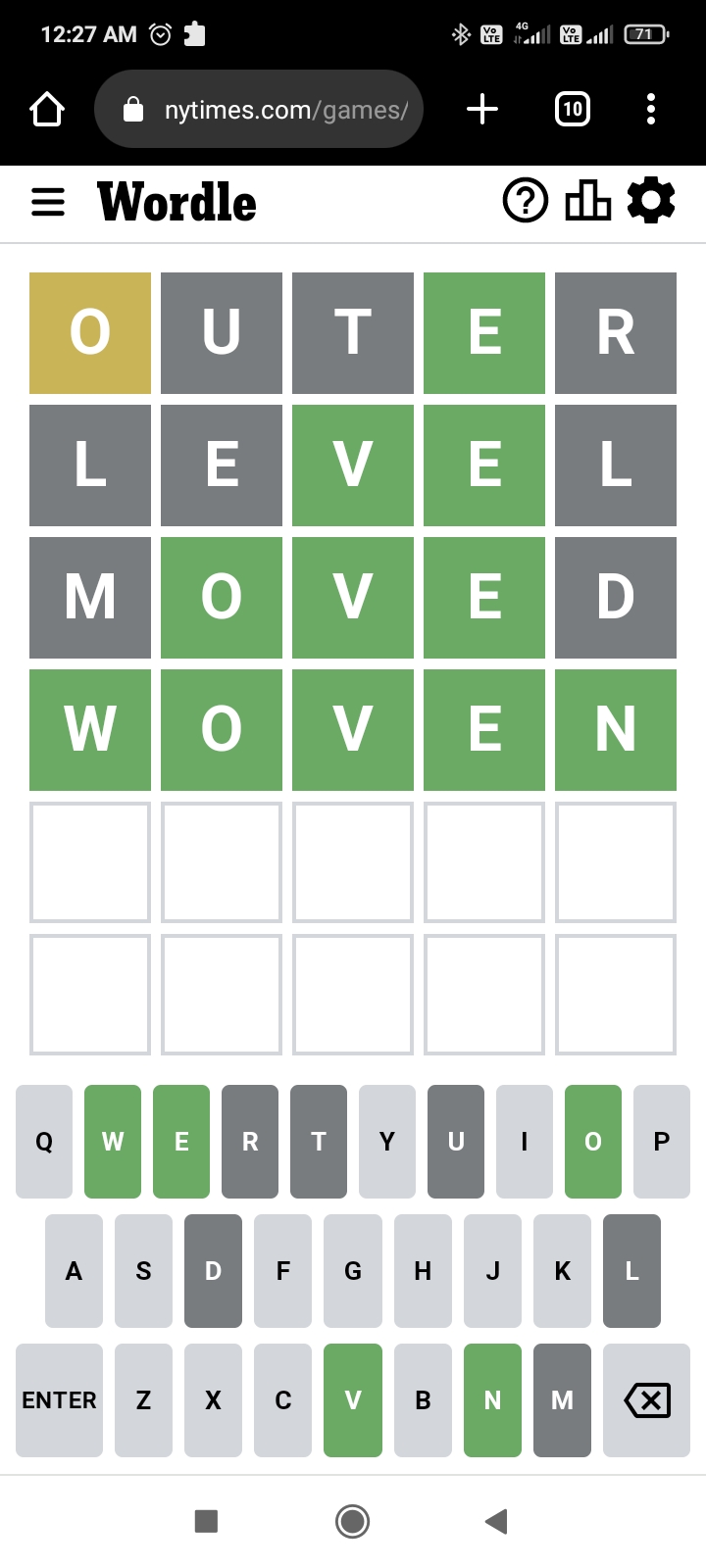Open the browser overflow menu
This screenshot has height=1568, width=706.
pos(651,109)
